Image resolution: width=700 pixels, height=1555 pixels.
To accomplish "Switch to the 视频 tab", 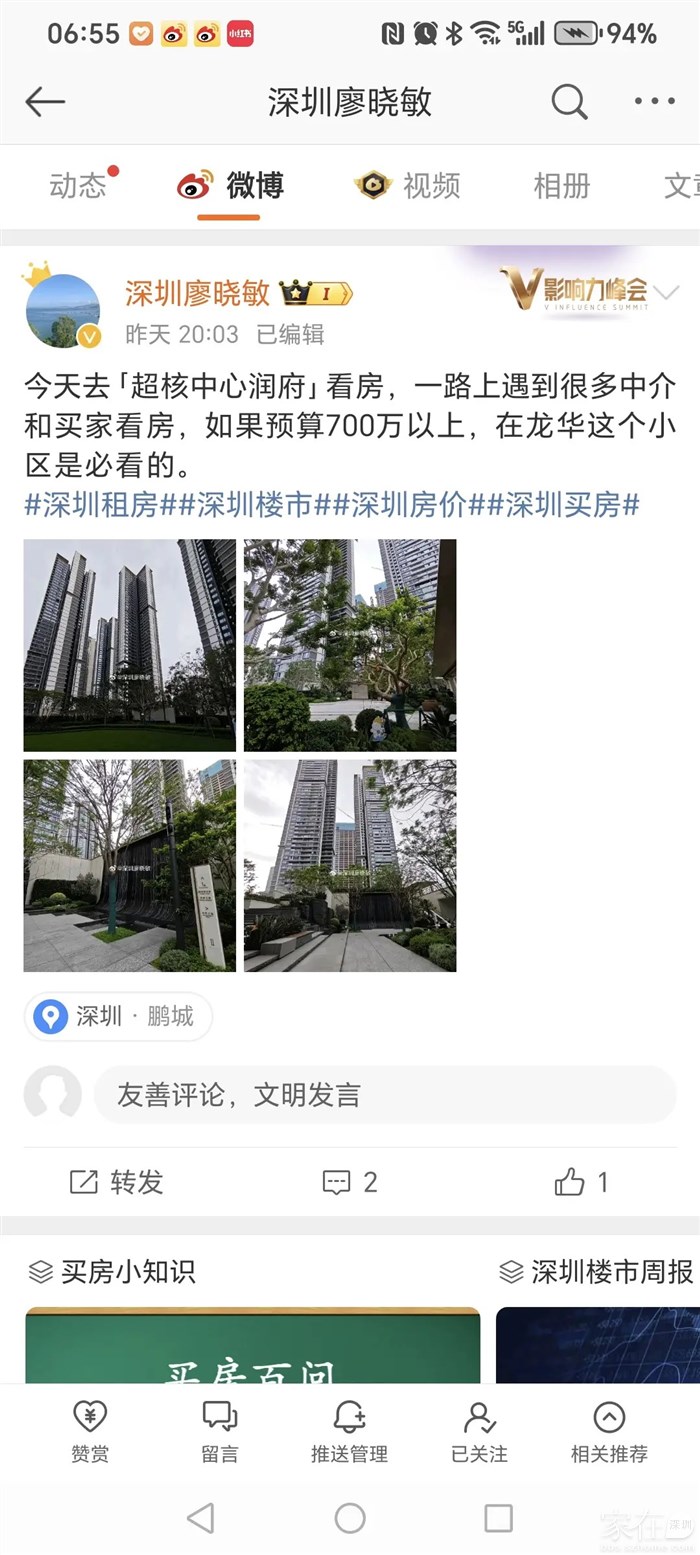I will pyautogui.click(x=408, y=186).
